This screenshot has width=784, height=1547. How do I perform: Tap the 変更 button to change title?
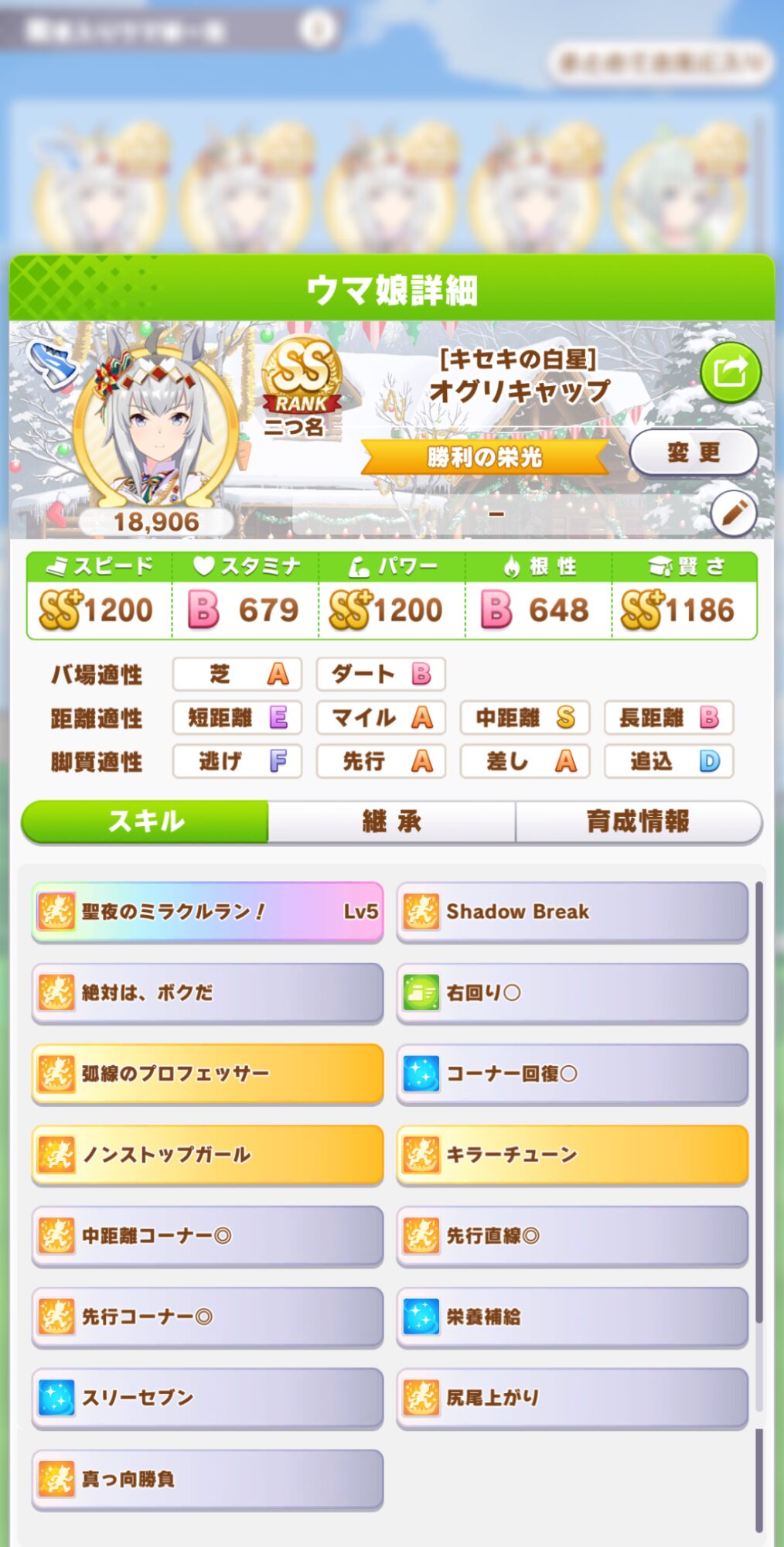(694, 452)
